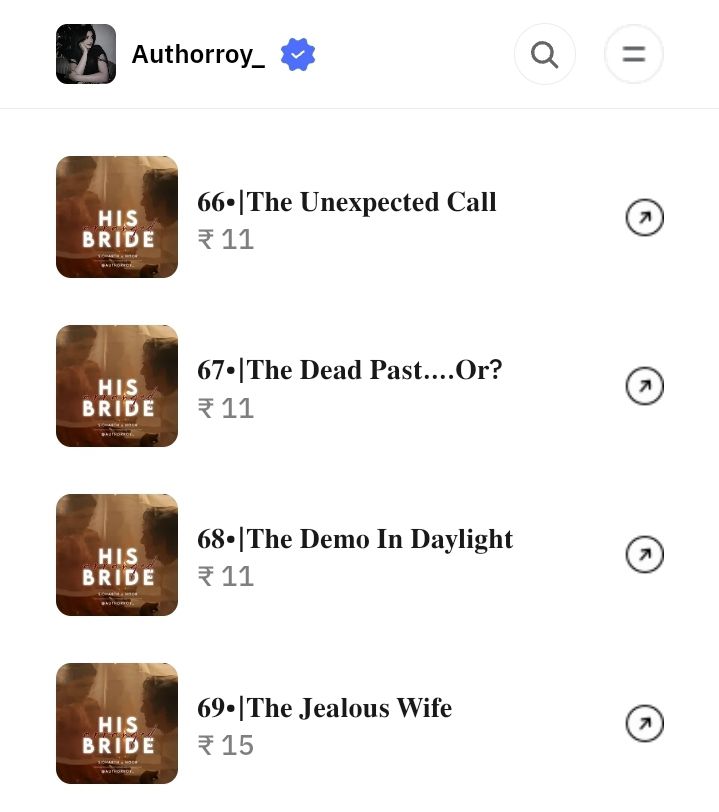Open chapter 67 The Dead Past....Or?
This screenshot has width=719, height=812.
click(349, 371)
